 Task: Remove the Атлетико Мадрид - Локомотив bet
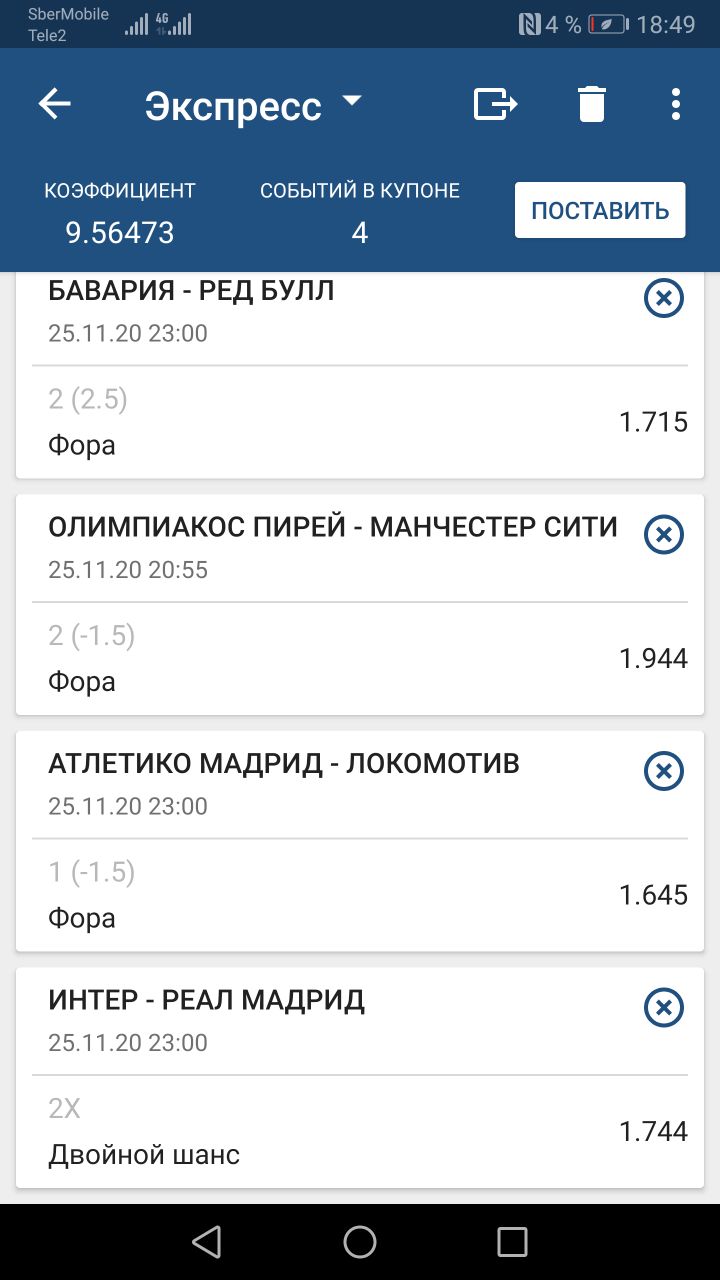pyautogui.click(x=663, y=771)
